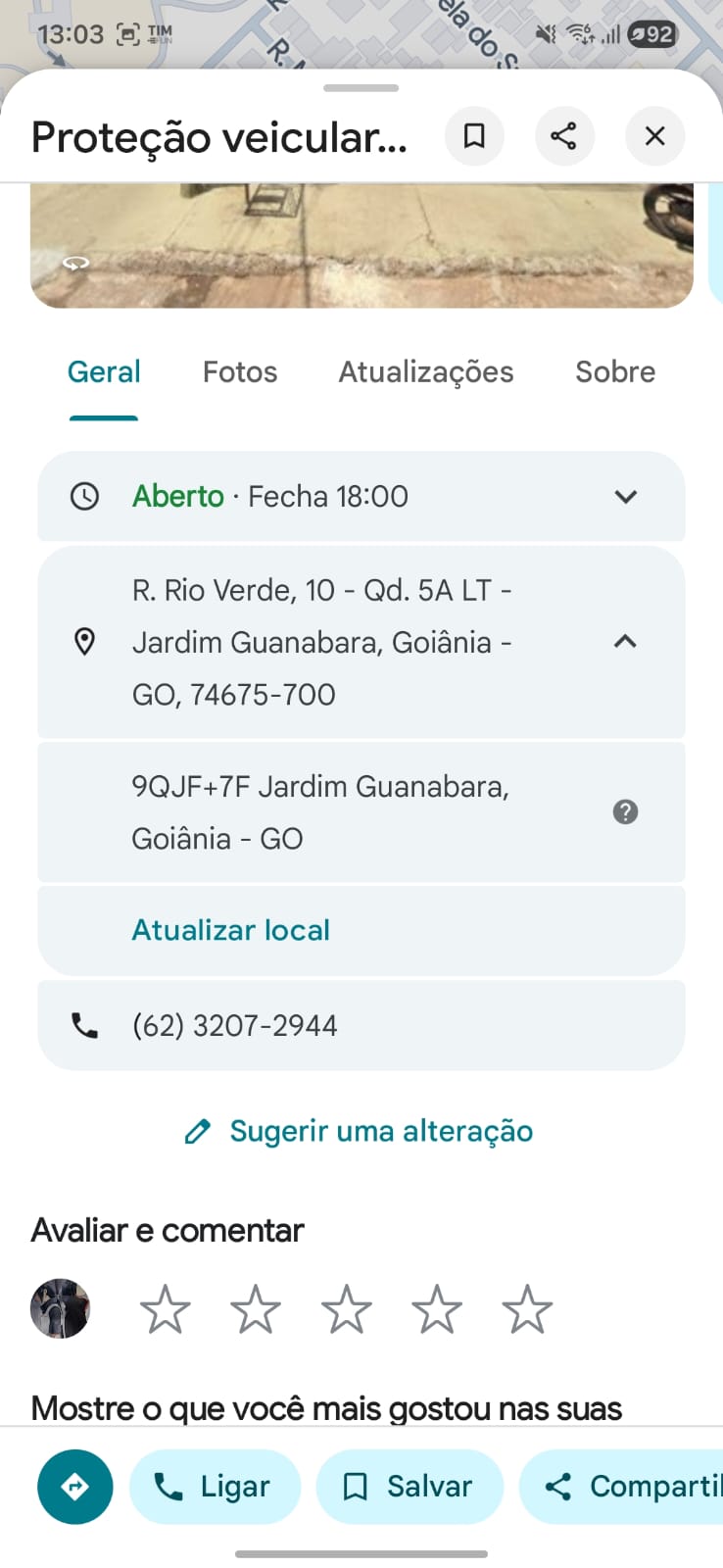Expand opening hours next to Aberto

coord(625,497)
